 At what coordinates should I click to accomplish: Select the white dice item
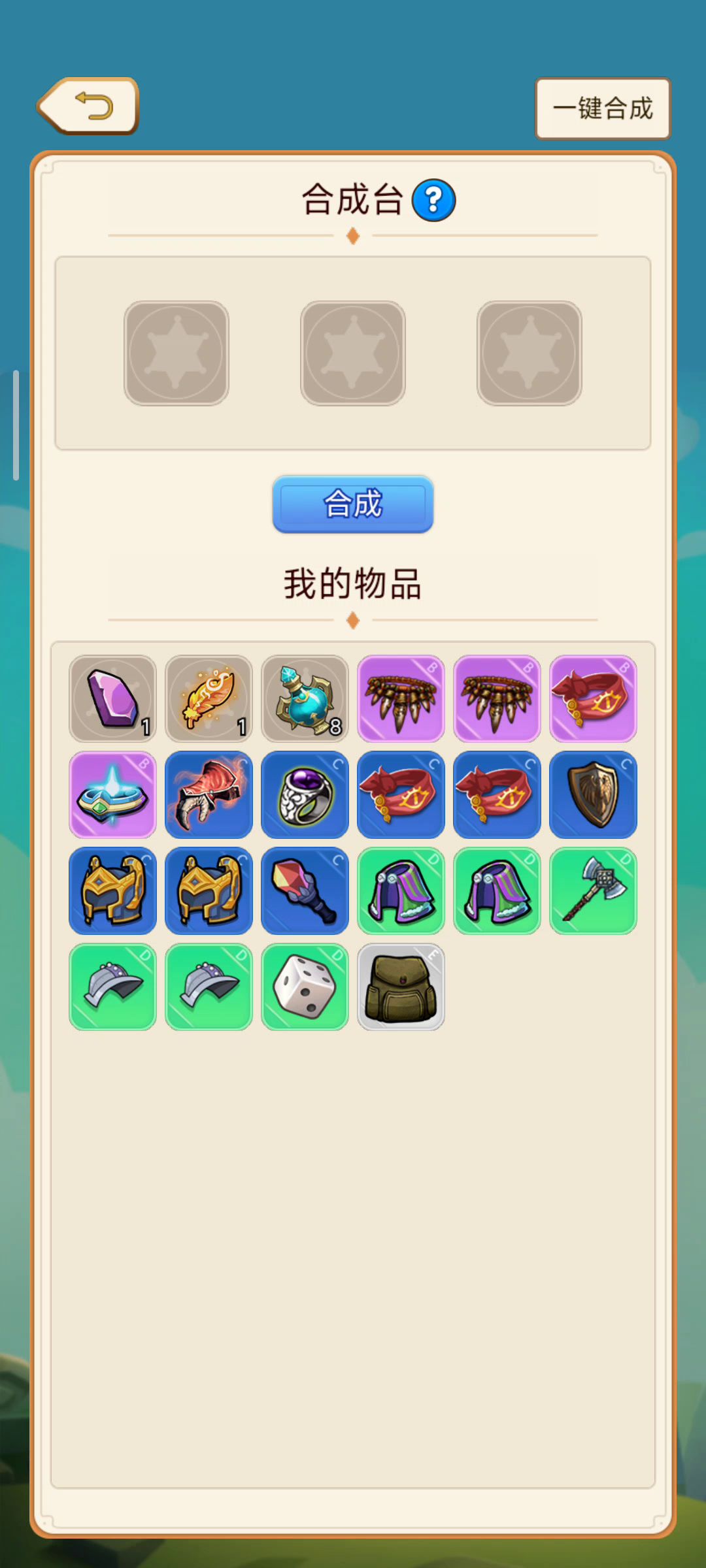pyautogui.click(x=305, y=987)
